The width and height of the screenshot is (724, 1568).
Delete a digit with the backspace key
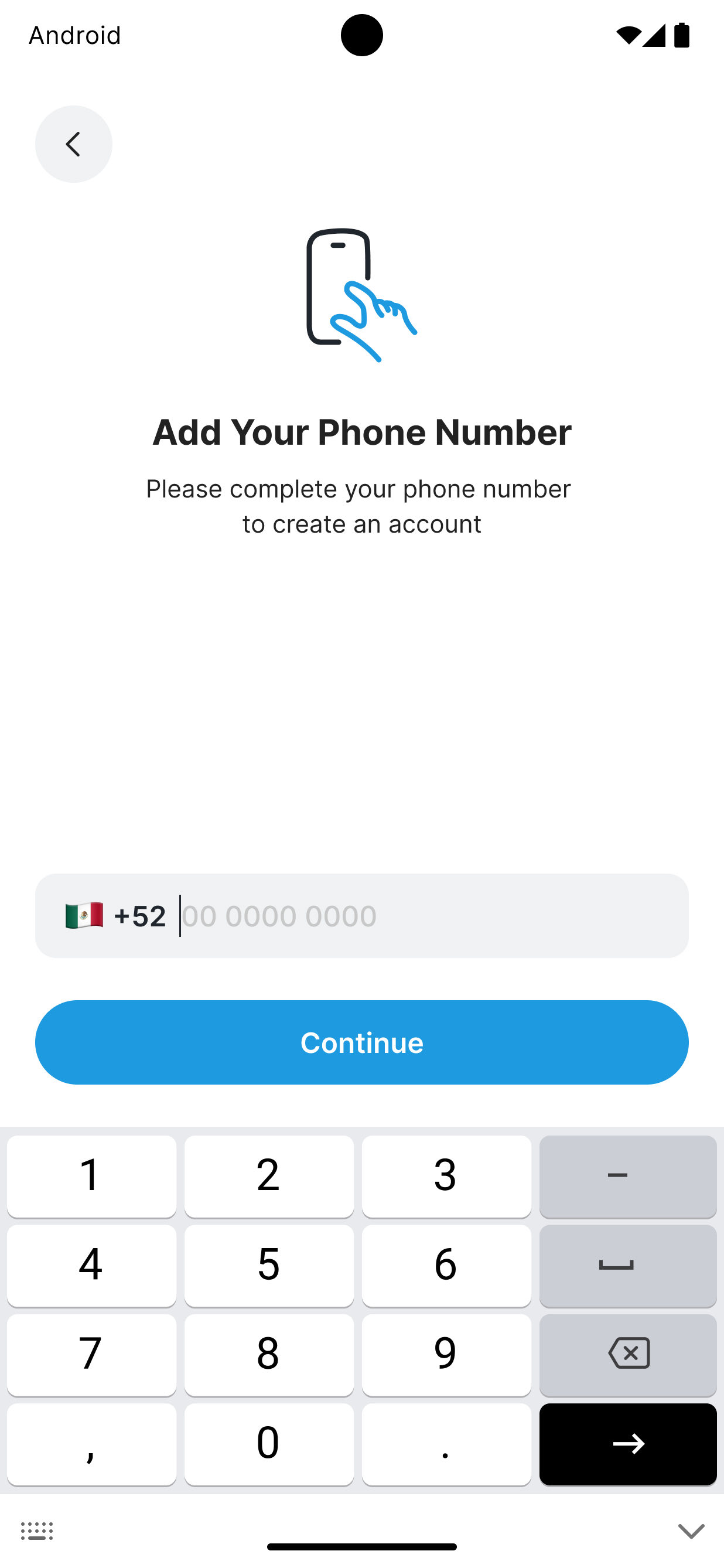(x=627, y=1354)
